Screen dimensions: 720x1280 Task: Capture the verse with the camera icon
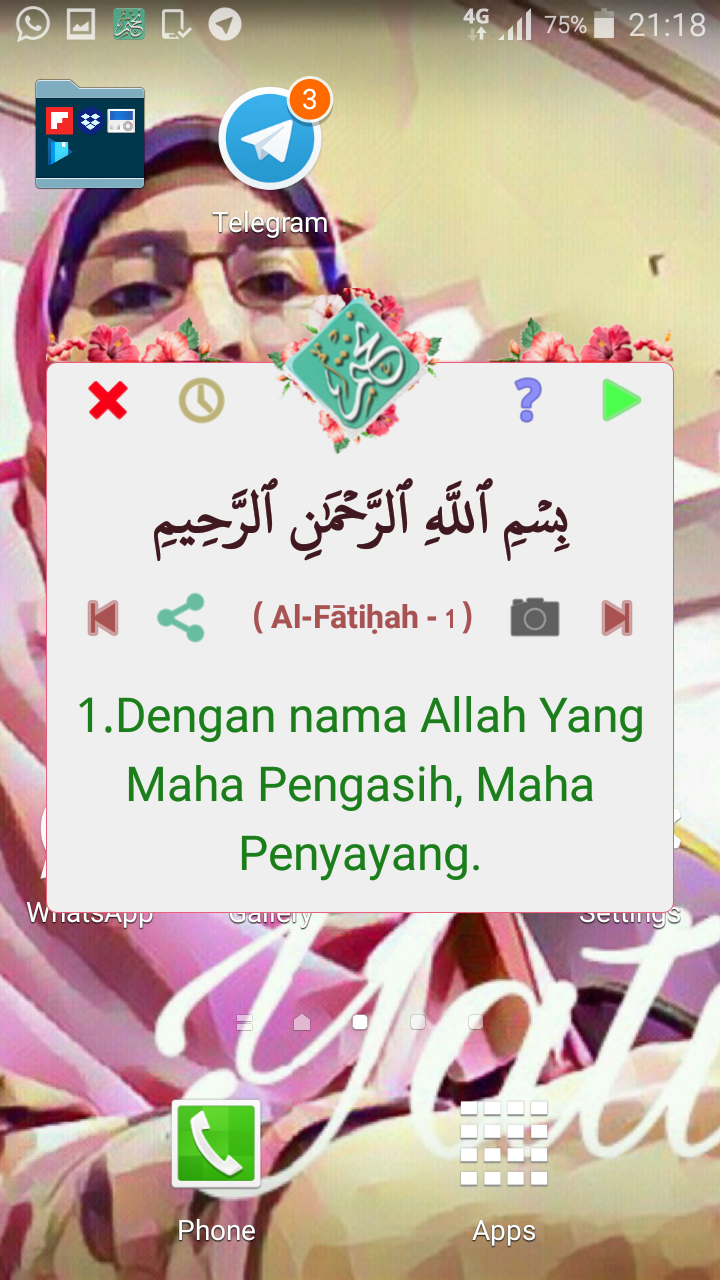[x=535, y=618]
